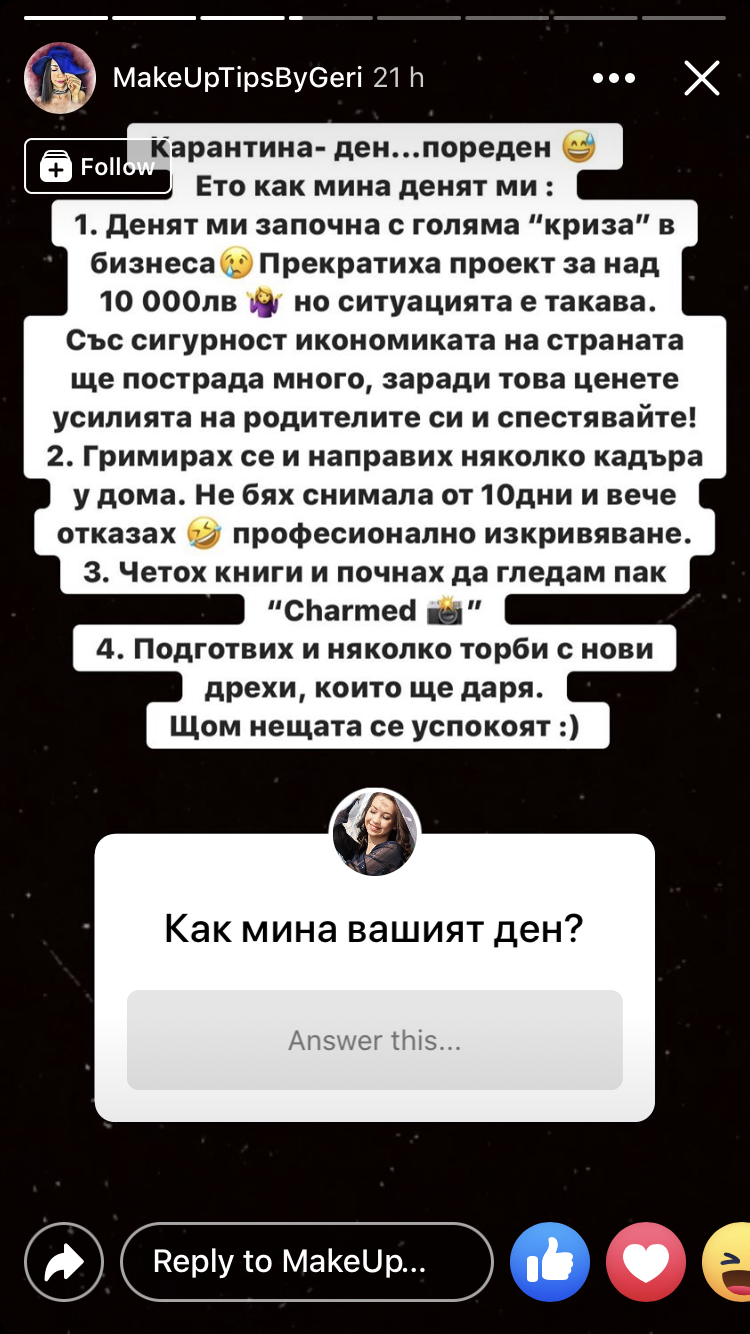Viewport: 750px width, 1334px height.
Task: React with the laughing emoji
Action: pyautogui.click(x=730, y=1262)
